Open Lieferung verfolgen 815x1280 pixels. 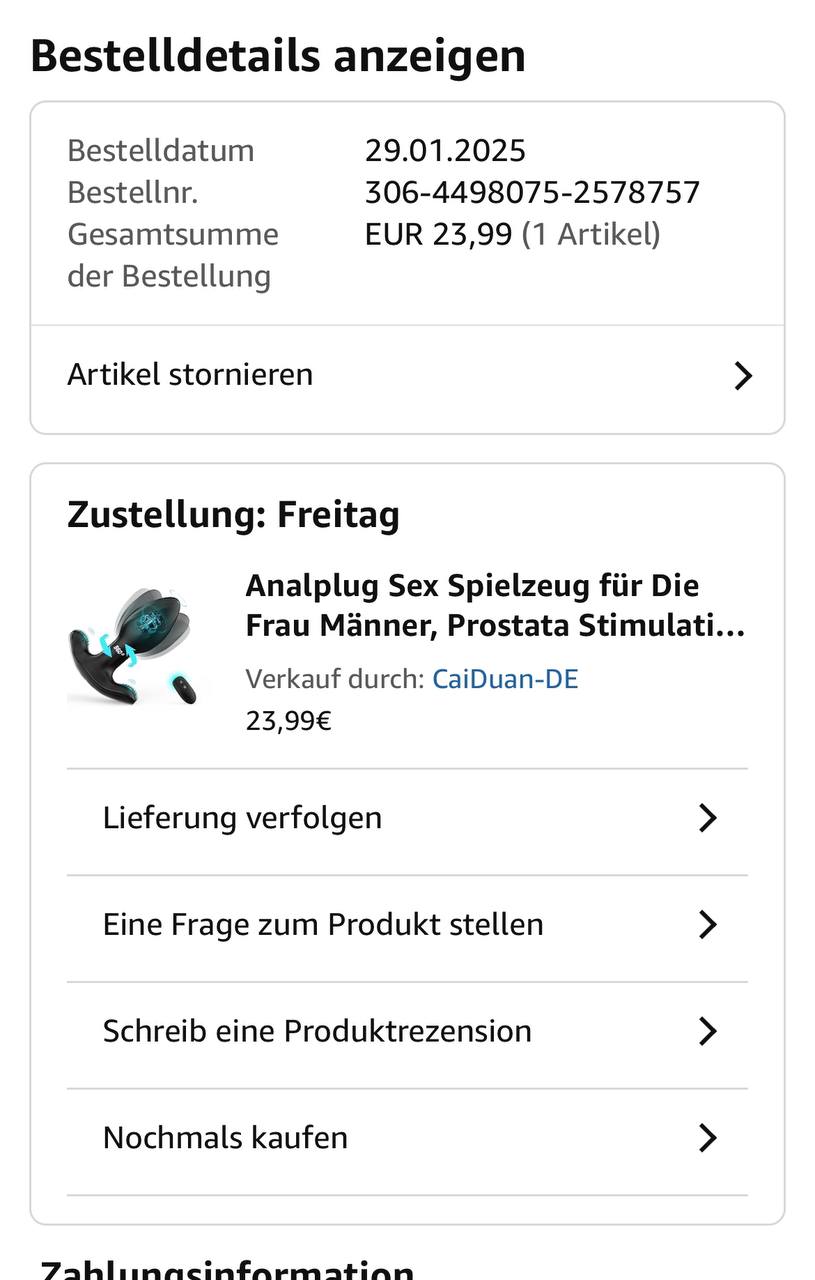coord(407,818)
